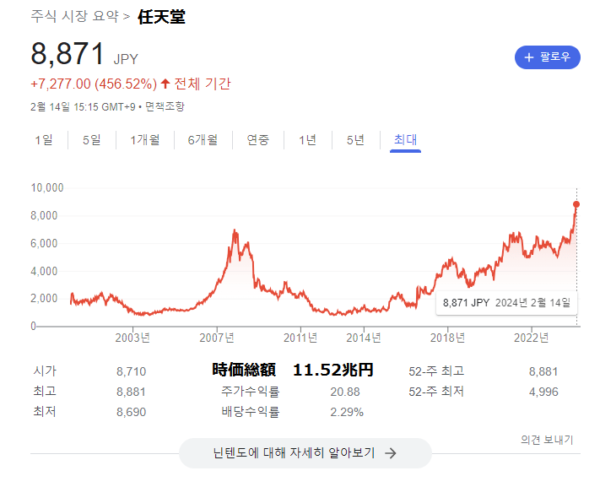This screenshot has width=600, height=487.
Task: Follow the Nintendo stock with 팔로우
Action: (x=547, y=57)
